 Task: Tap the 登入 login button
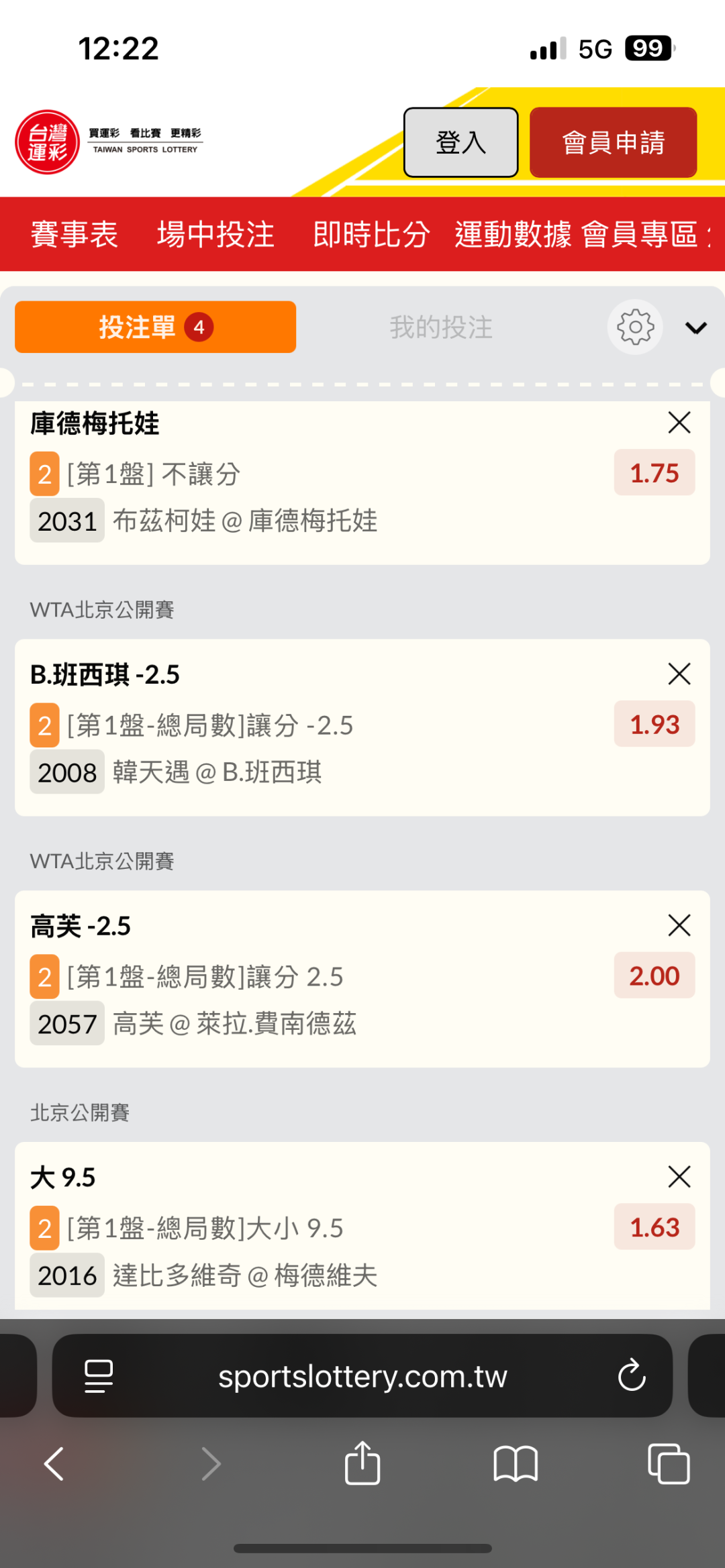pos(461,142)
